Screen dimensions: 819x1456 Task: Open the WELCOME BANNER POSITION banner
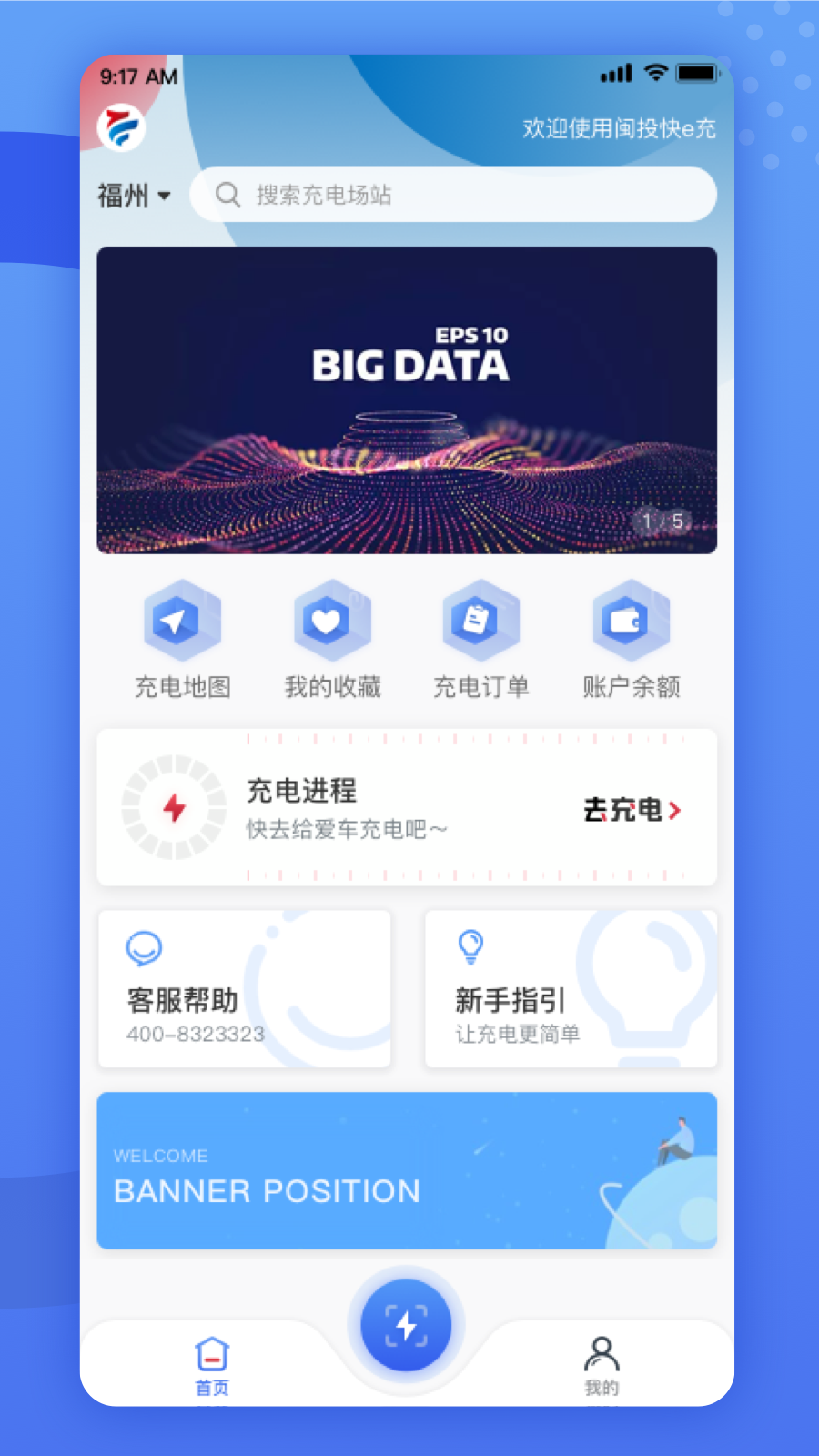pyautogui.click(x=407, y=1171)
